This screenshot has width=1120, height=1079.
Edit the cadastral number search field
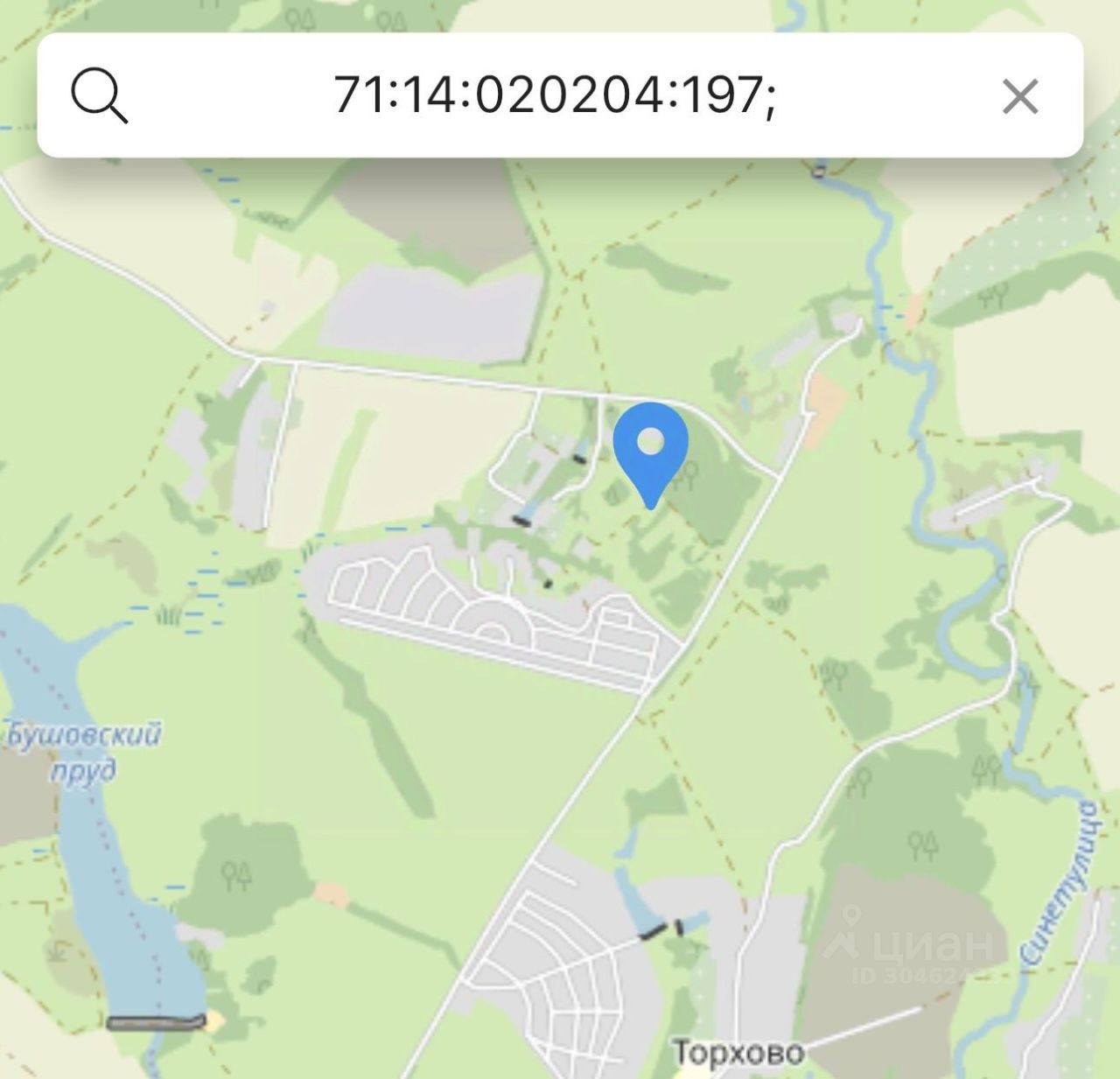point(555,95)
